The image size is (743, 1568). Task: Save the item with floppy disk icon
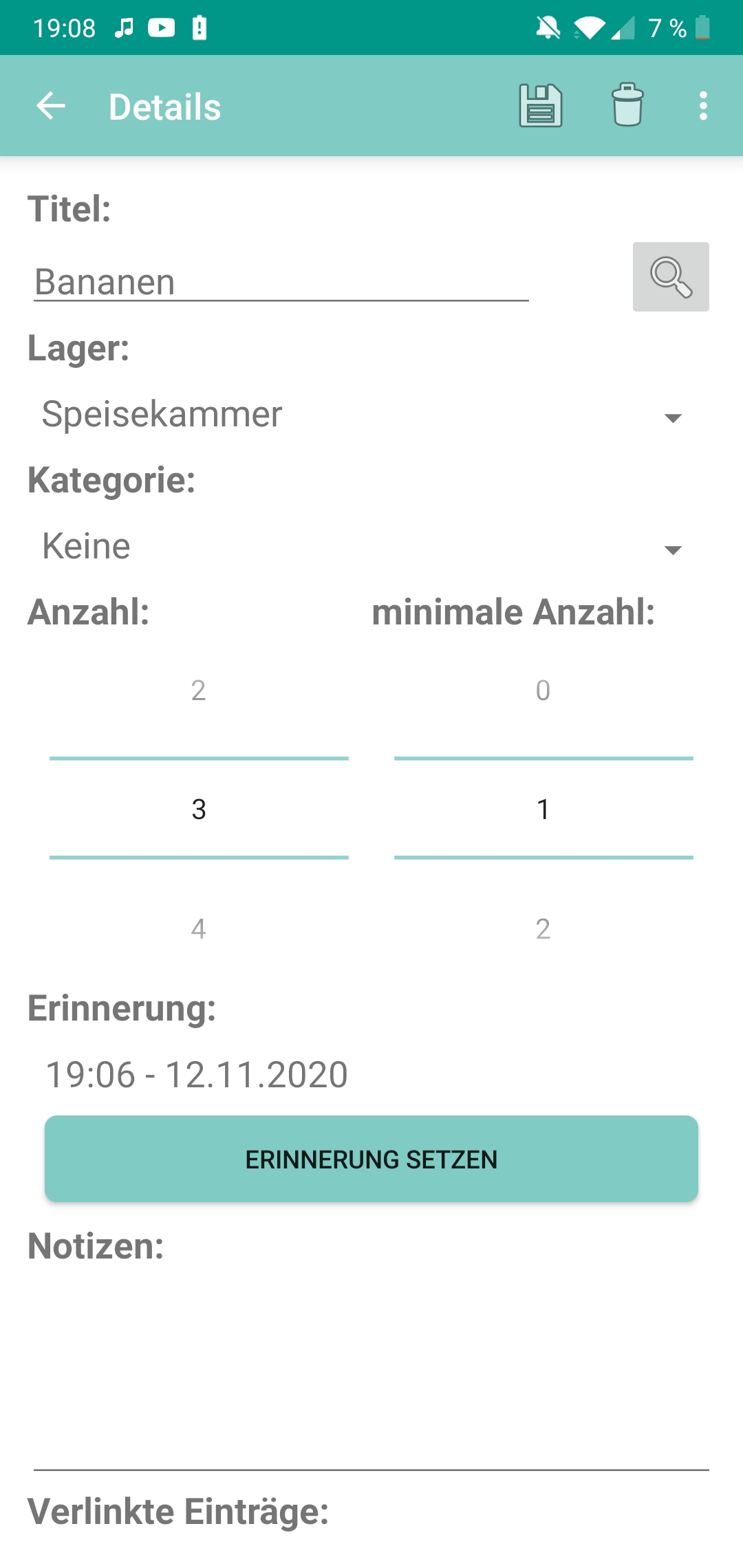coord(540,106)
